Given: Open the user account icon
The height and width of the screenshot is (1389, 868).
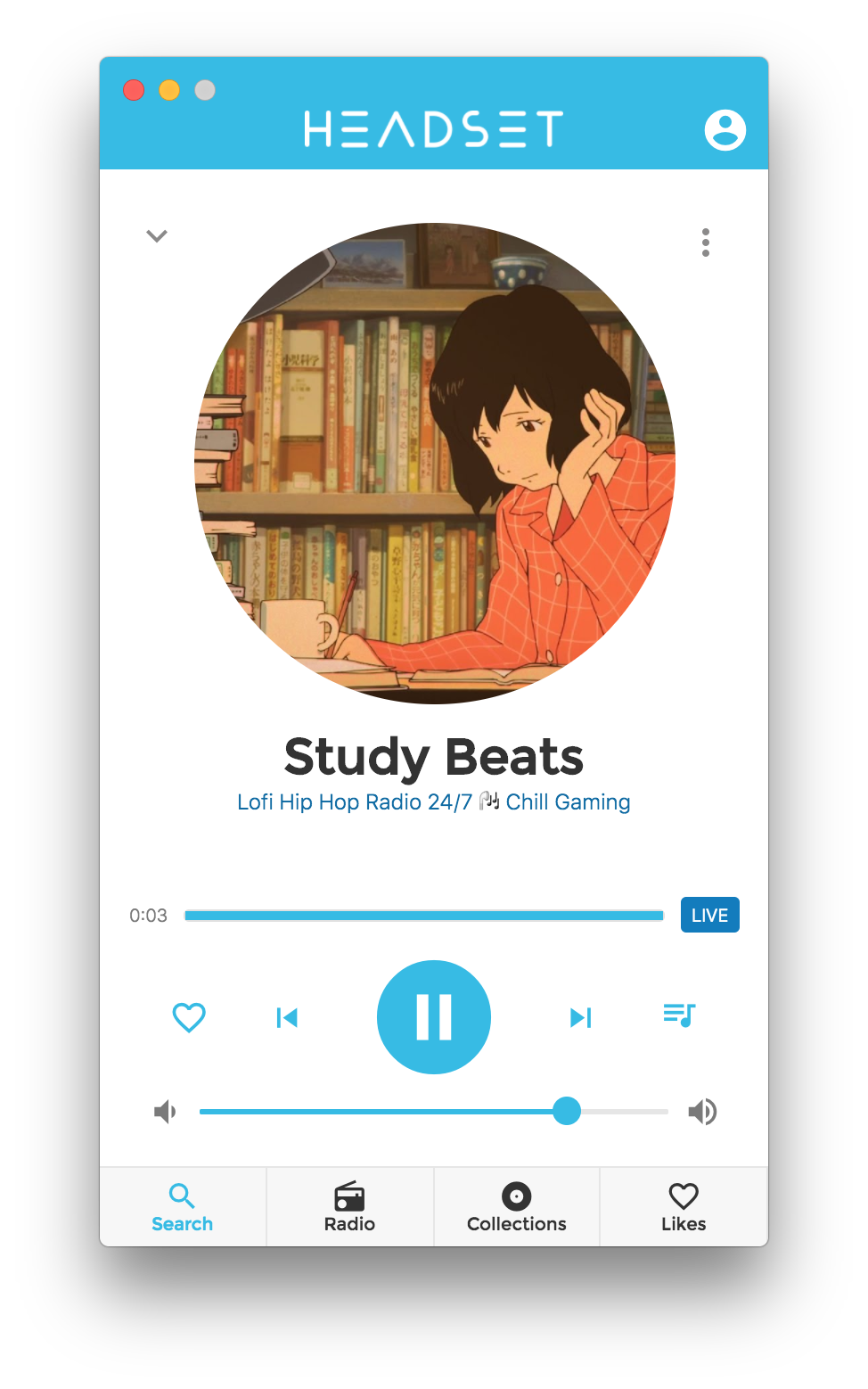Looking at the screenshot, I should [725, 130].
